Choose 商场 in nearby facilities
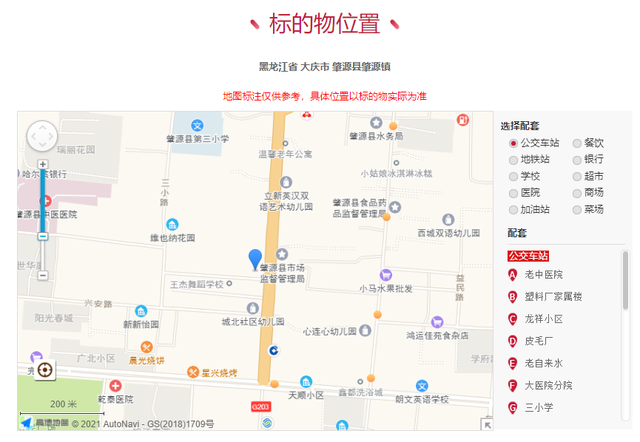Image resolution: width=640 pixels, height=442 pixels. click(x=577, y=192)
